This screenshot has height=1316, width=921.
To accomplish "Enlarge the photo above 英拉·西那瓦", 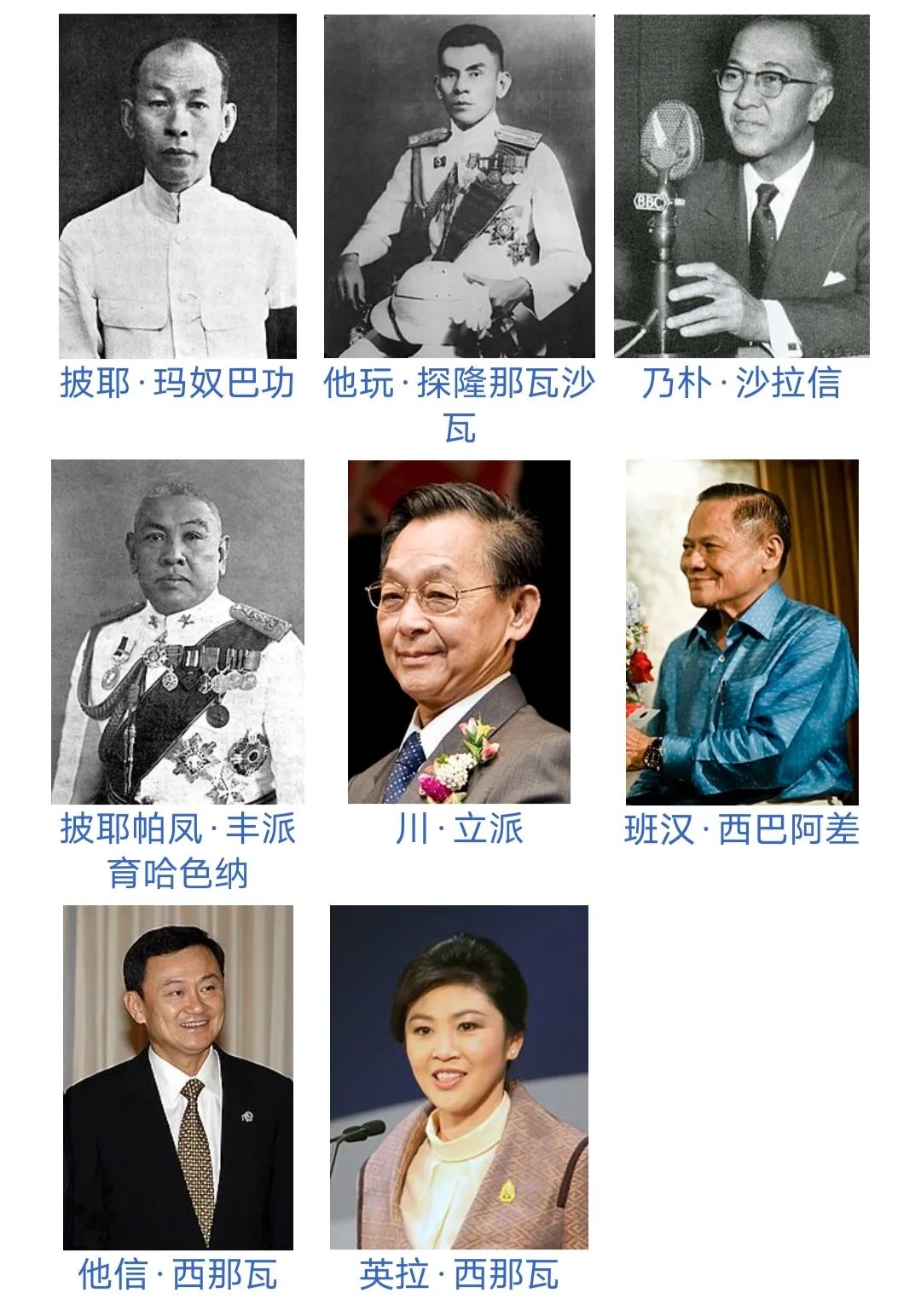I will [459, 1077].
